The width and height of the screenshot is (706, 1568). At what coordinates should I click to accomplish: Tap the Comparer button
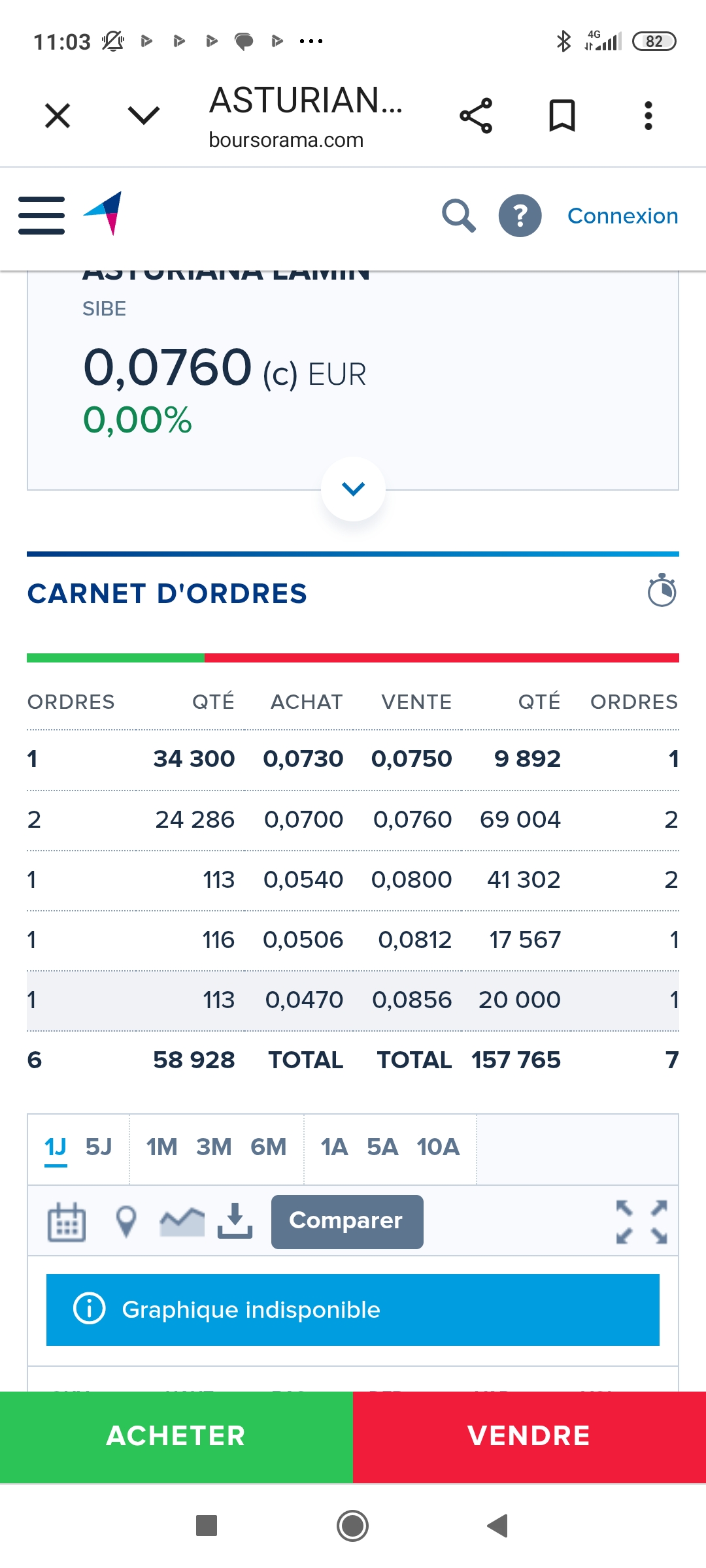347,1222
